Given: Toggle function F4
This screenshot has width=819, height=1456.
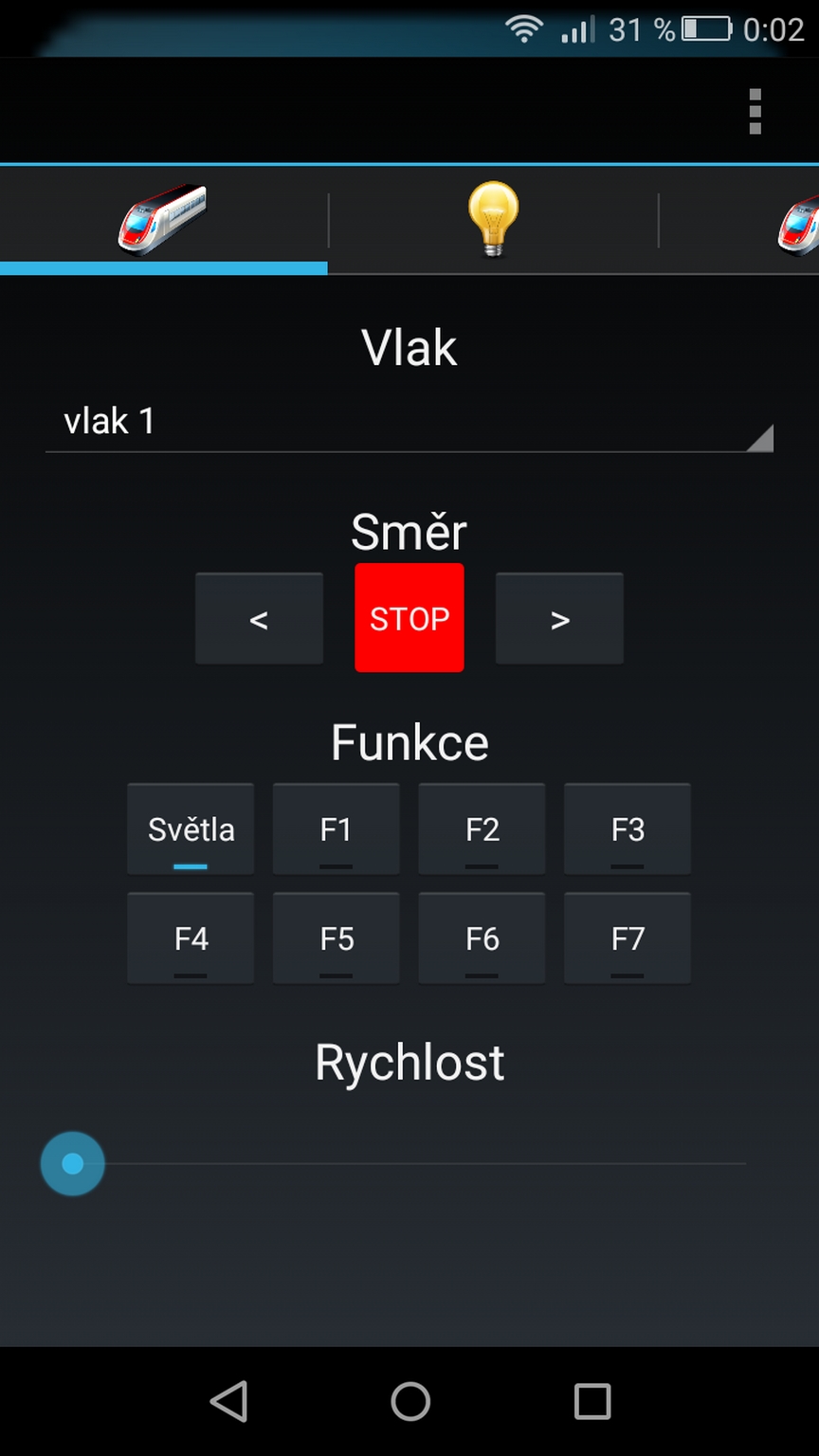Looking at the screenshot, I should pyautogui.click(x=191, y=938).
